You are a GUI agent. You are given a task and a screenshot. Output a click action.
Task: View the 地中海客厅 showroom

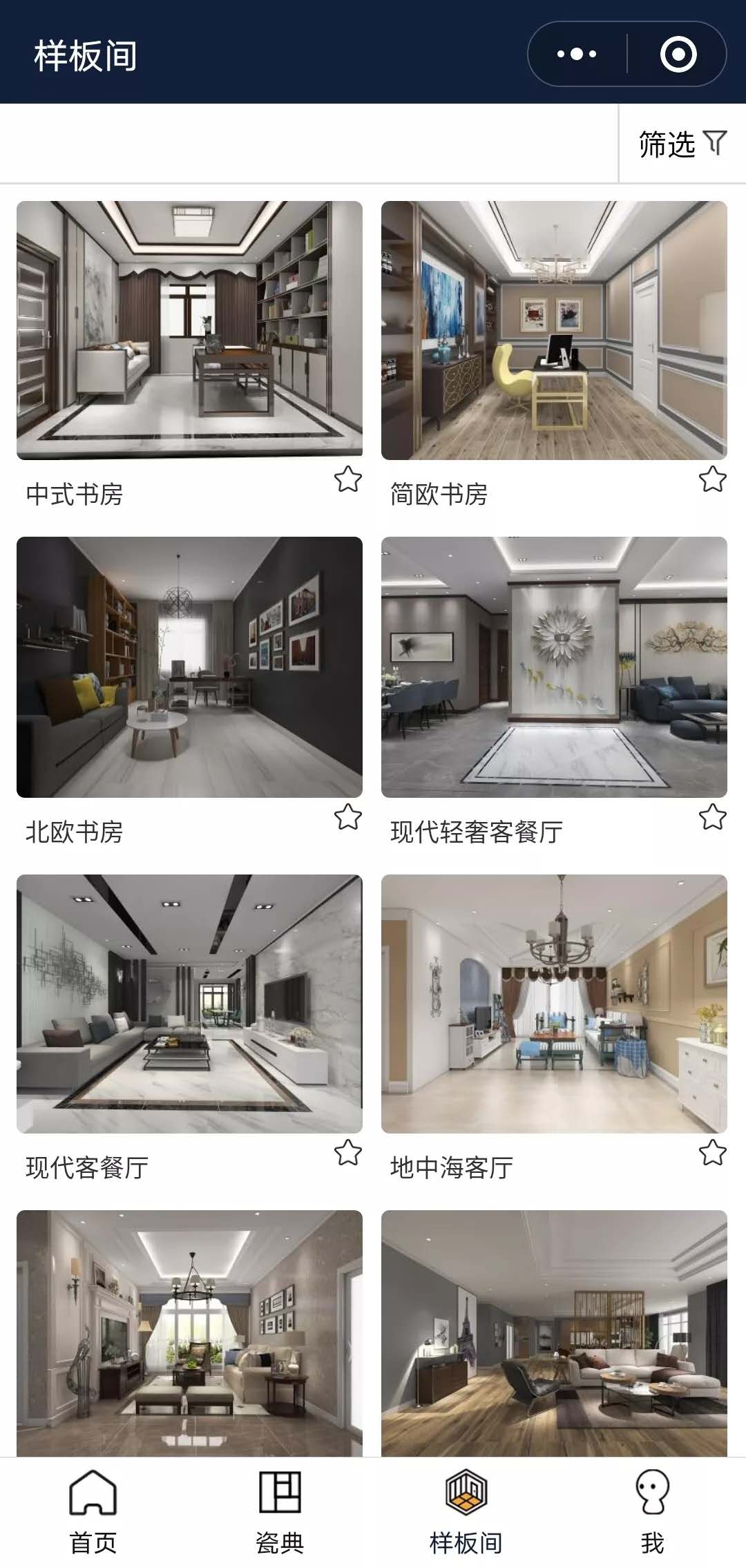[554, 1003]
